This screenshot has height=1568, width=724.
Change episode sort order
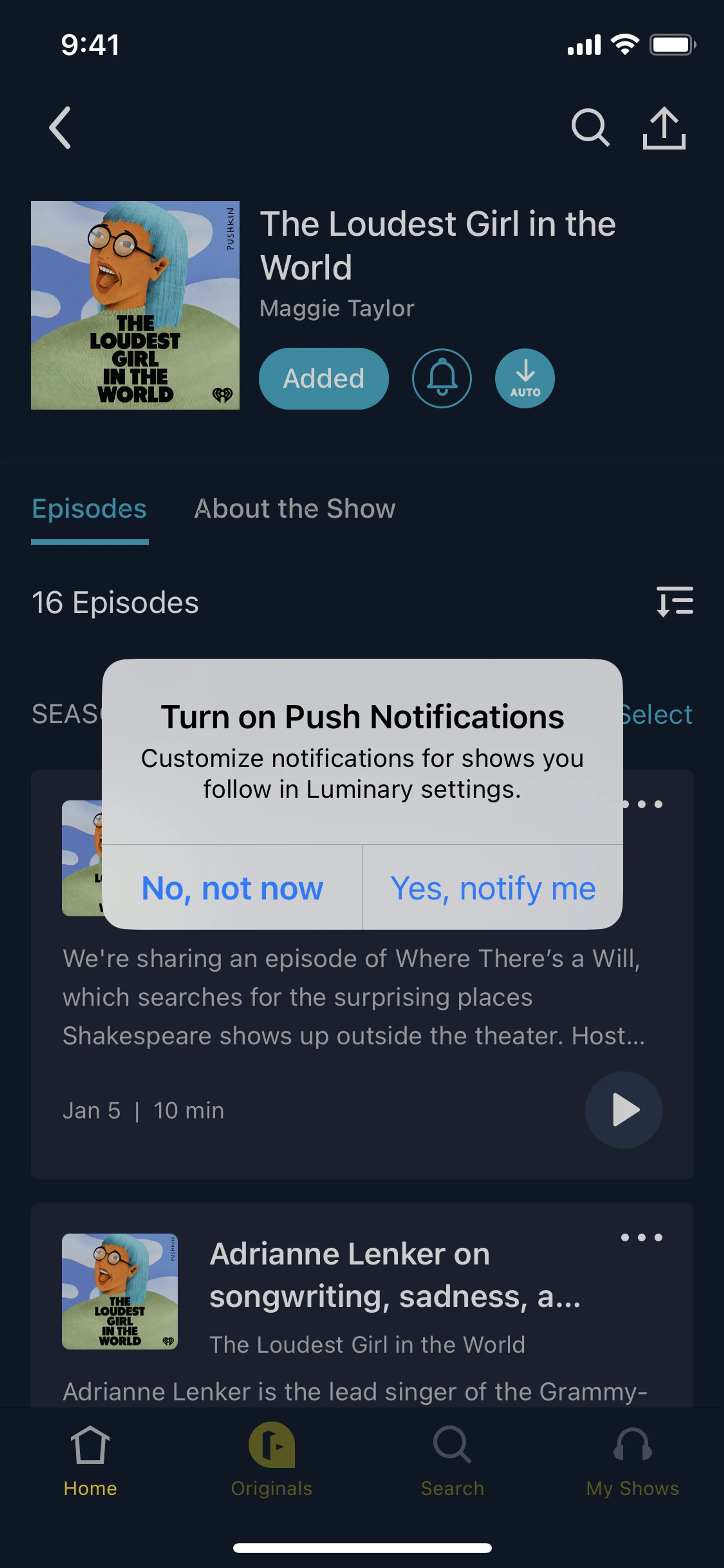click(675, 602)
